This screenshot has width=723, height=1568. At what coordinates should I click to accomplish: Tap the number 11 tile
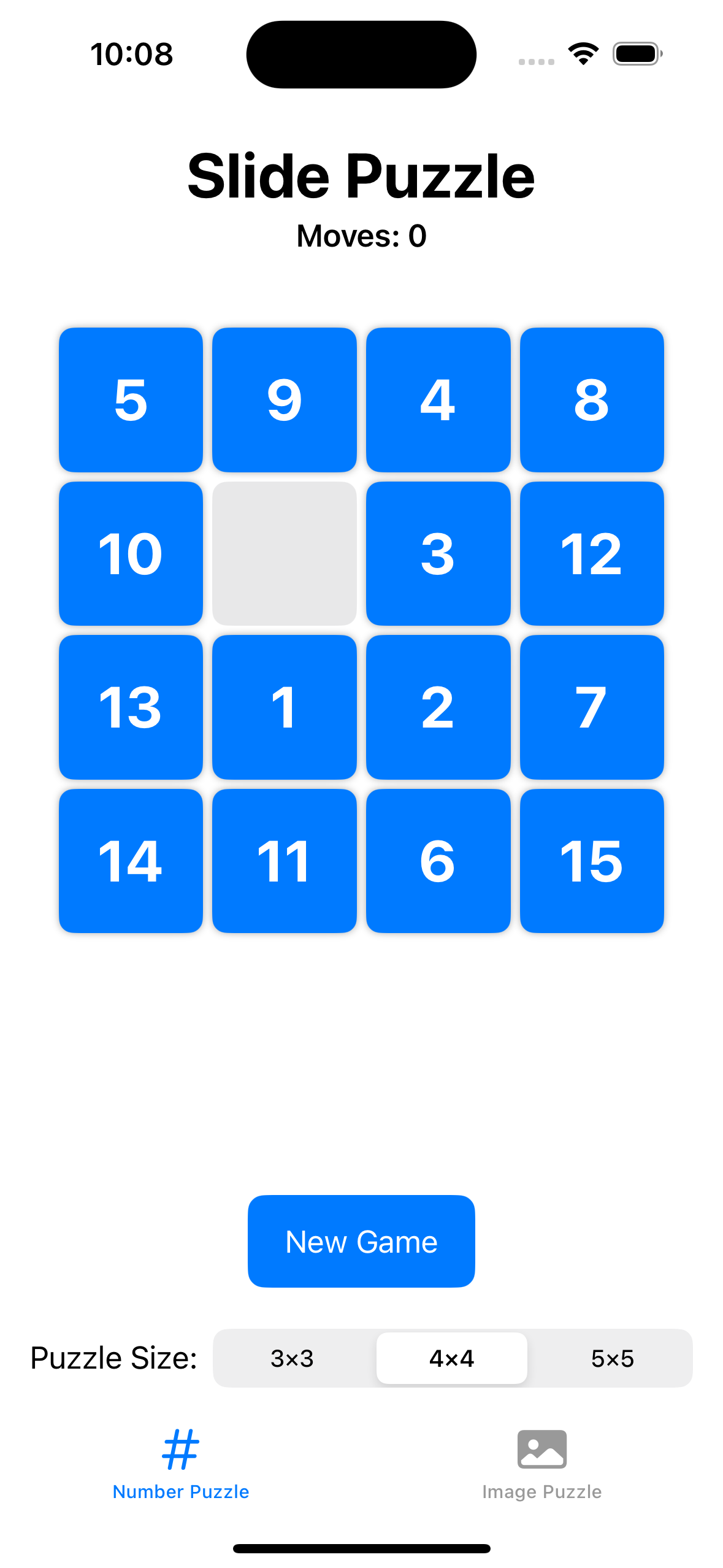[284, 861]
